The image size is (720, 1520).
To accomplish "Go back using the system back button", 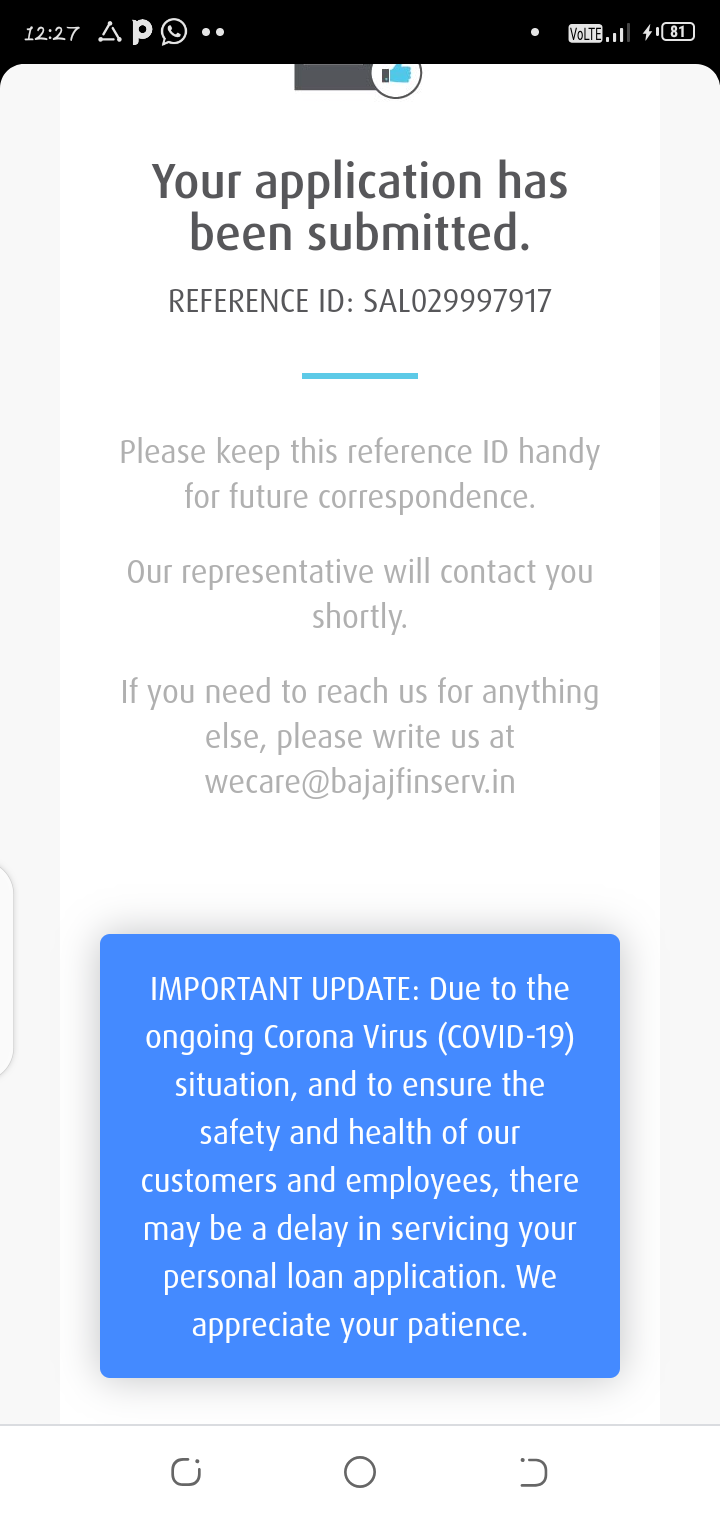I will pyautogui.click(x=534, y=1472).
